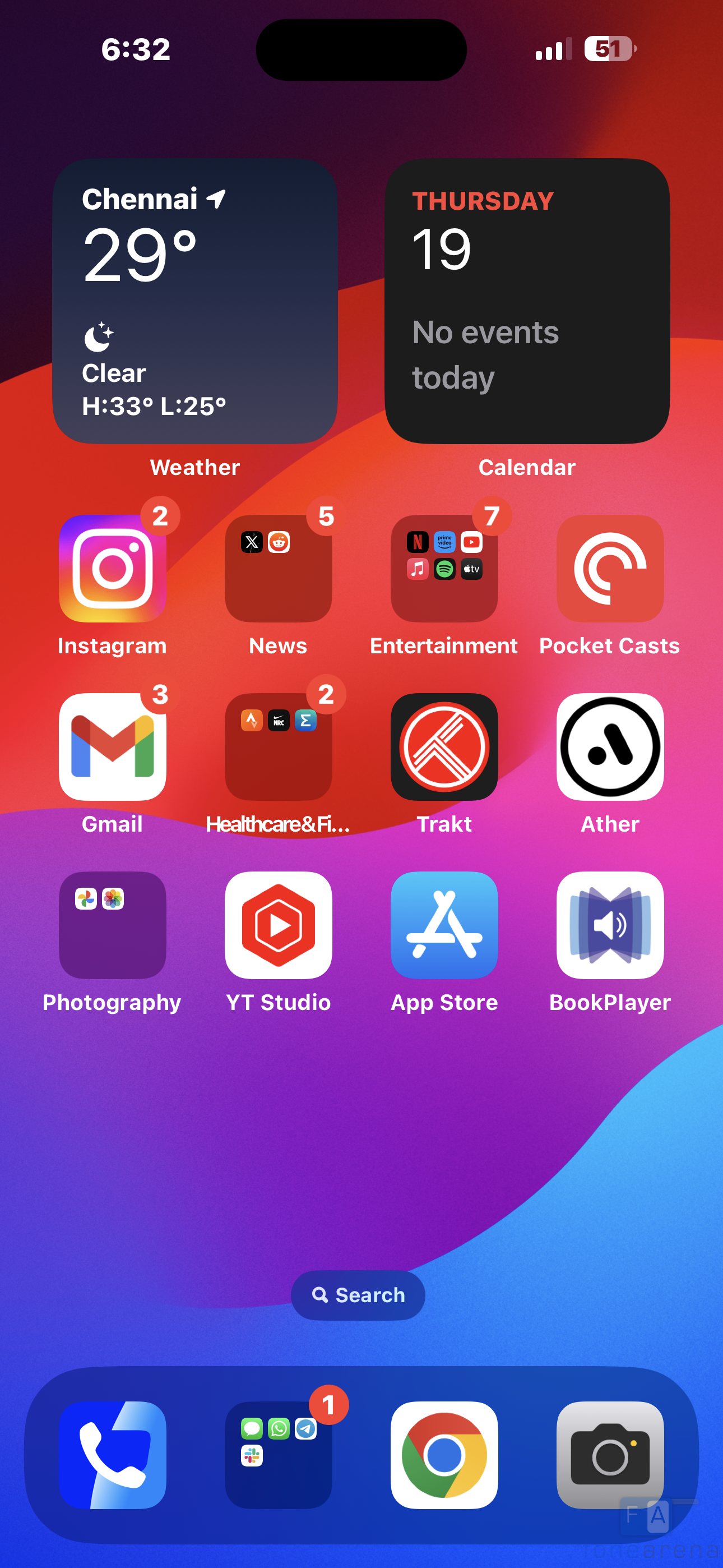Launch Pocket Casts

(610, 569)
